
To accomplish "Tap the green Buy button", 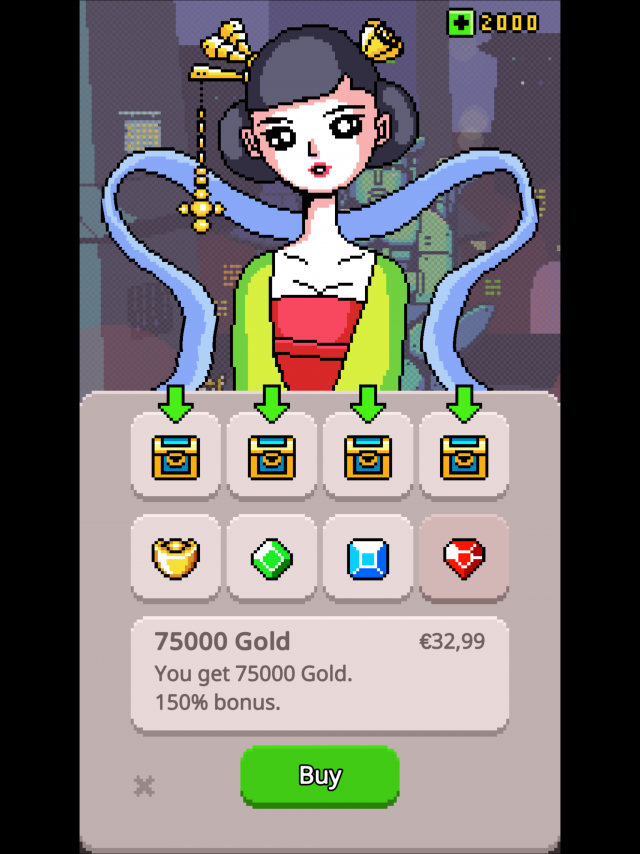I will [x=320, y=776].
